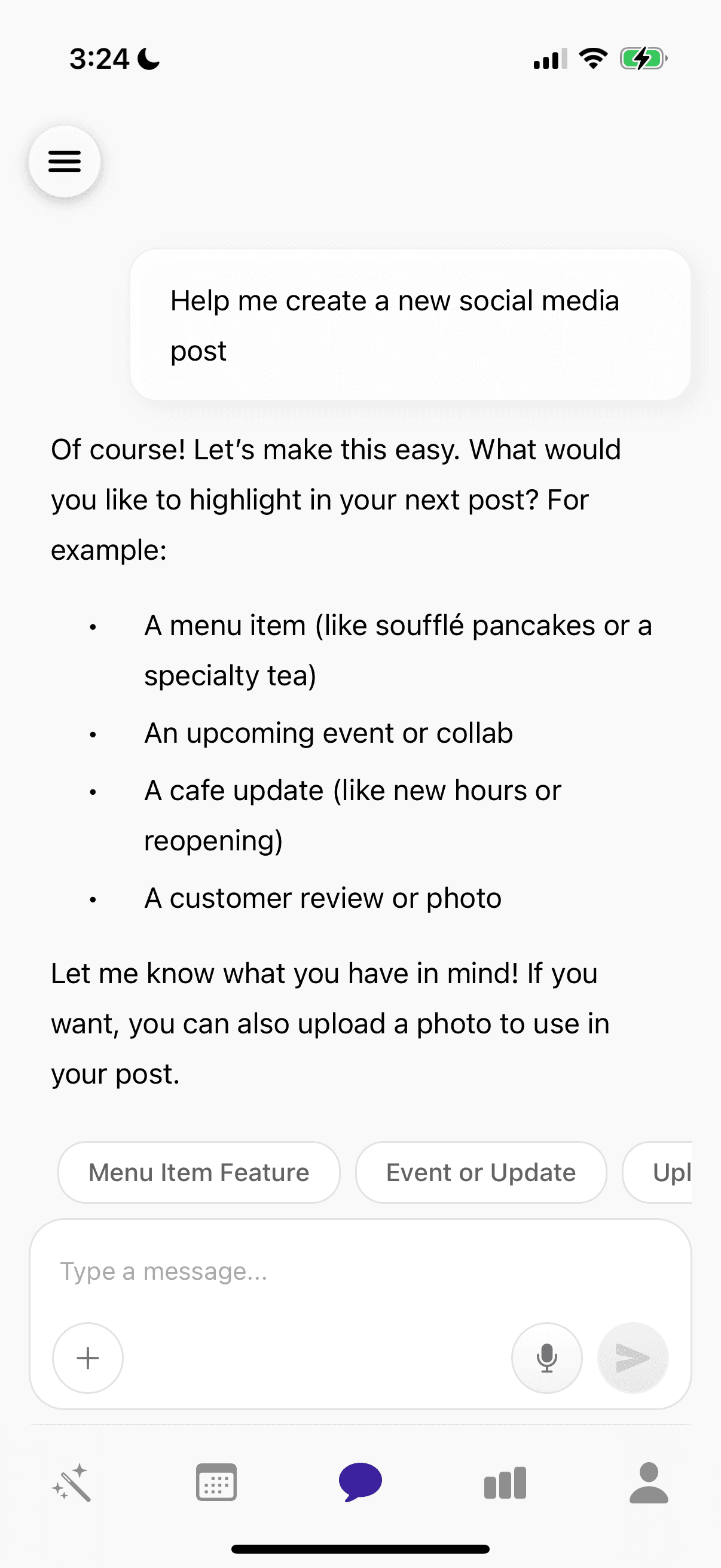Open the hamburger menu
721x1568 pixels.
tap(65, 161)
